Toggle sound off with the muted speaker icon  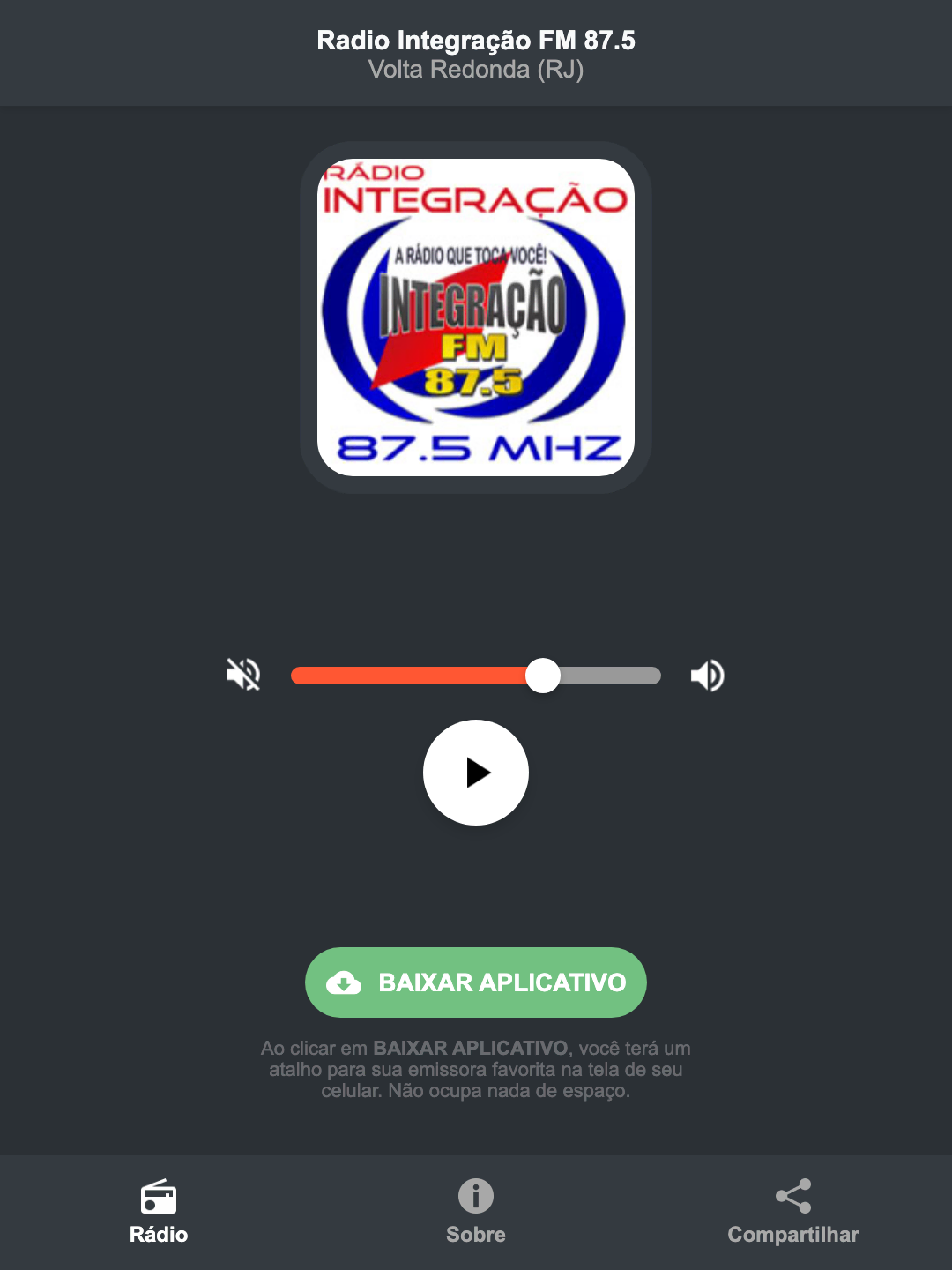(x=243, y=675)
